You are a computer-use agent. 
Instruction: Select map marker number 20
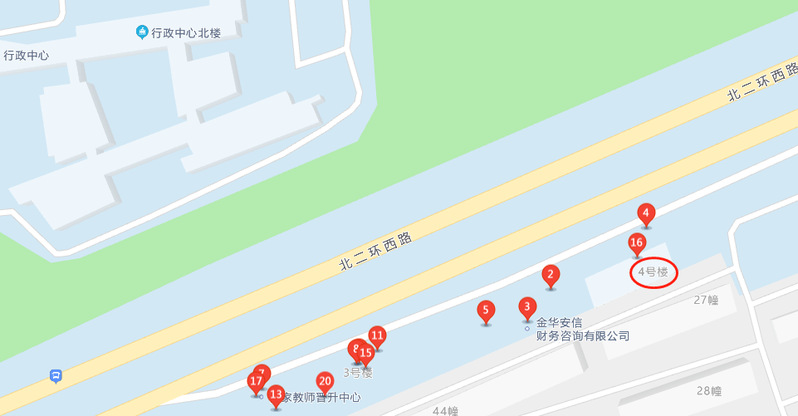(x=324, y=381)
